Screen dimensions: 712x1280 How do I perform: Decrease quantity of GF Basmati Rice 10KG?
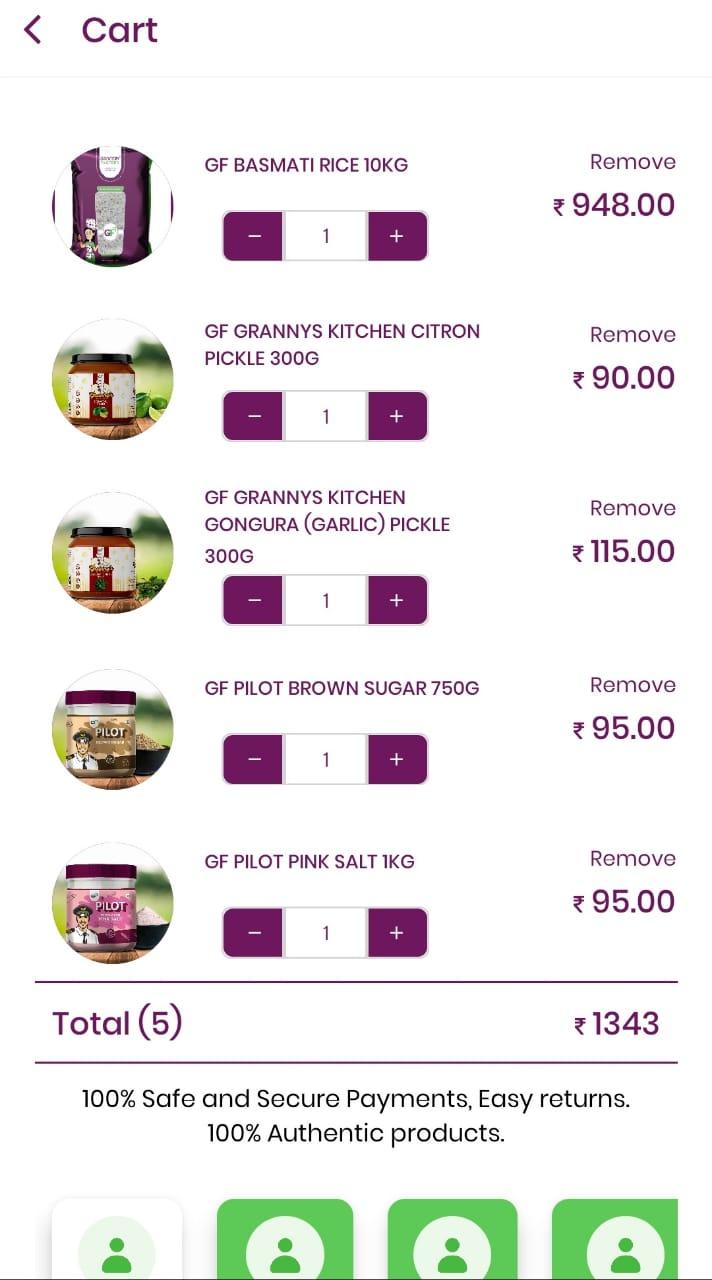[254, 236]
